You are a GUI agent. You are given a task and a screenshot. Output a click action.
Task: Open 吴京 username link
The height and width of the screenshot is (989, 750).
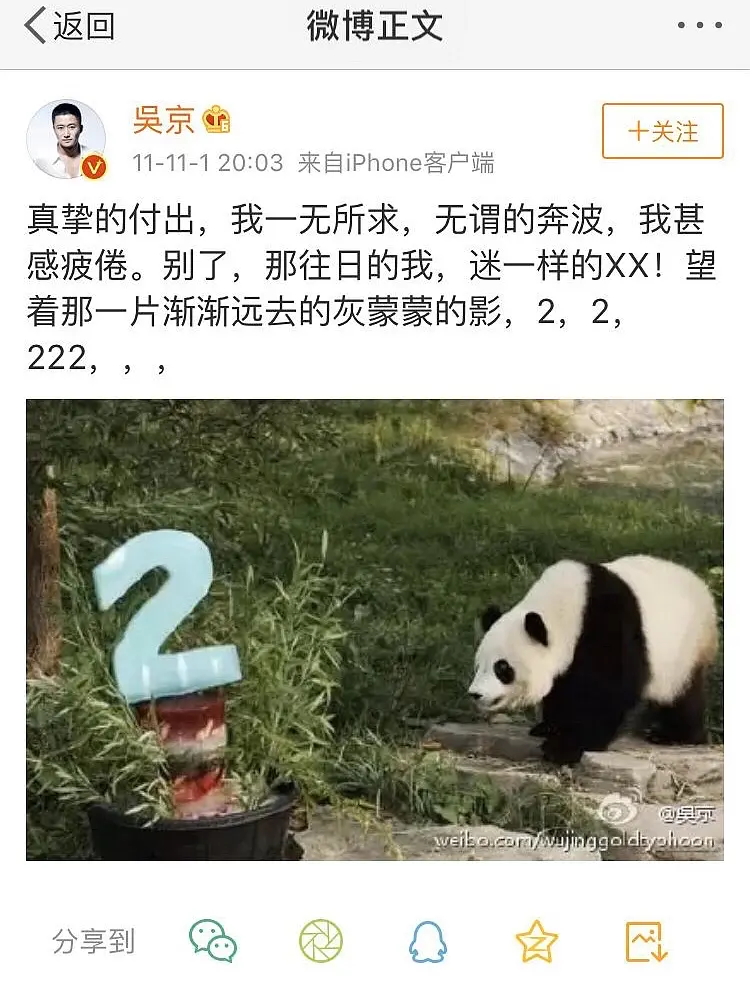pos(164,120)
